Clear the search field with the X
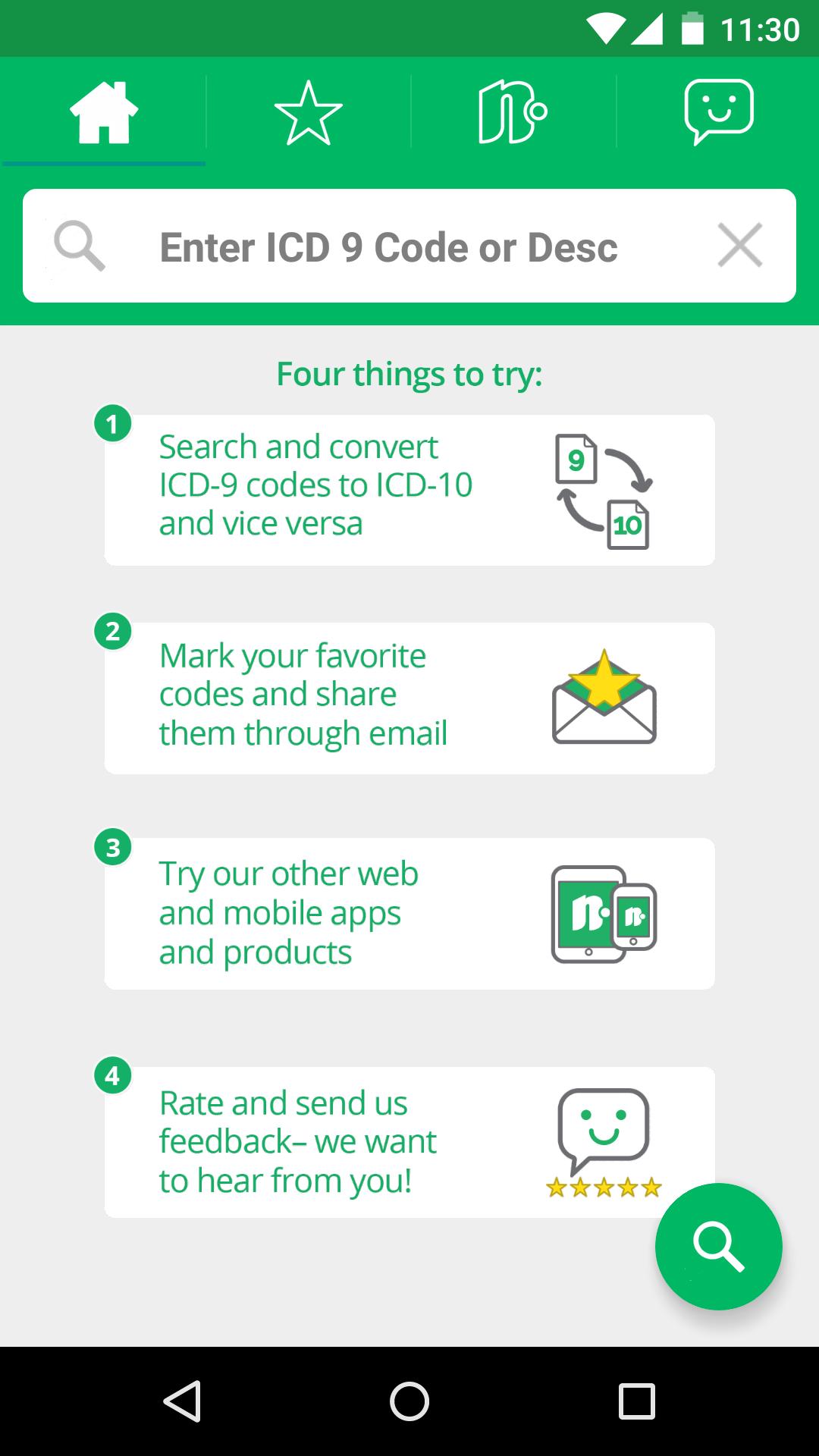819x1456 pixels. 739,246
